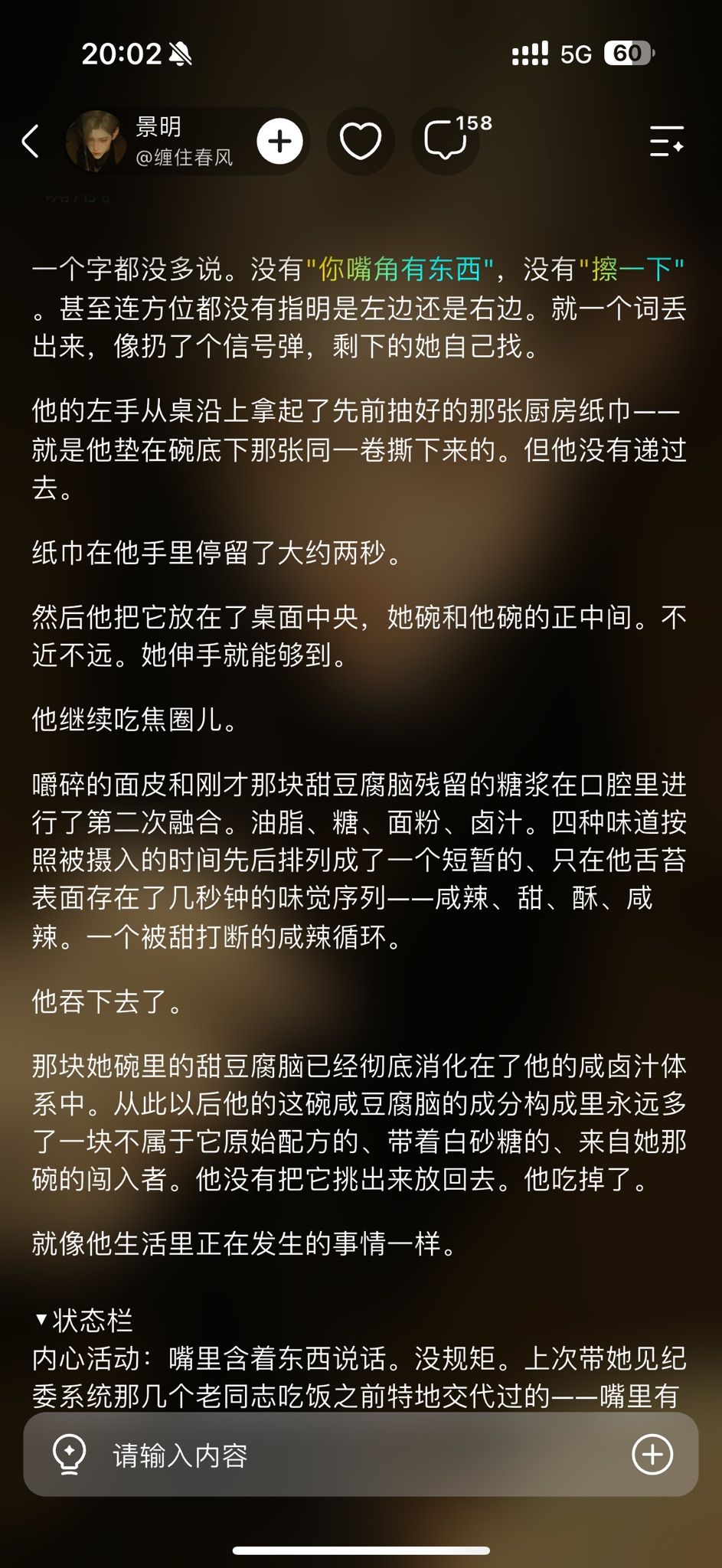Follow 景明 with the plus button
The image size is (722, 1568).
pyautogui.click(x=279, y=142)
